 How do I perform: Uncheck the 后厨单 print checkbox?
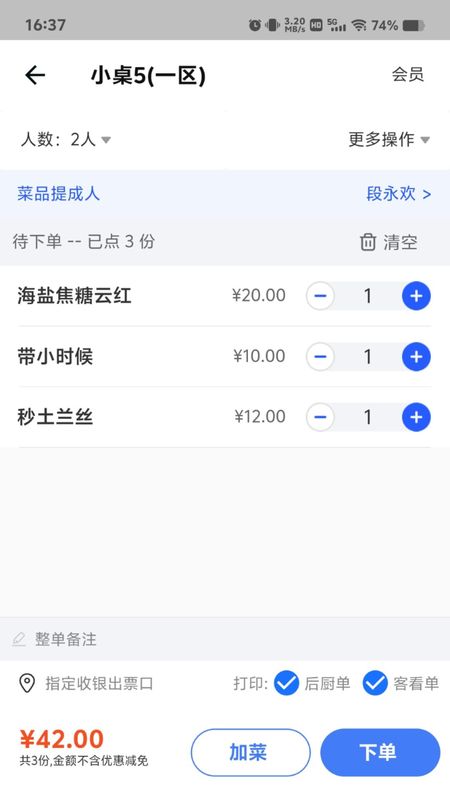click(x=286, y=683)
